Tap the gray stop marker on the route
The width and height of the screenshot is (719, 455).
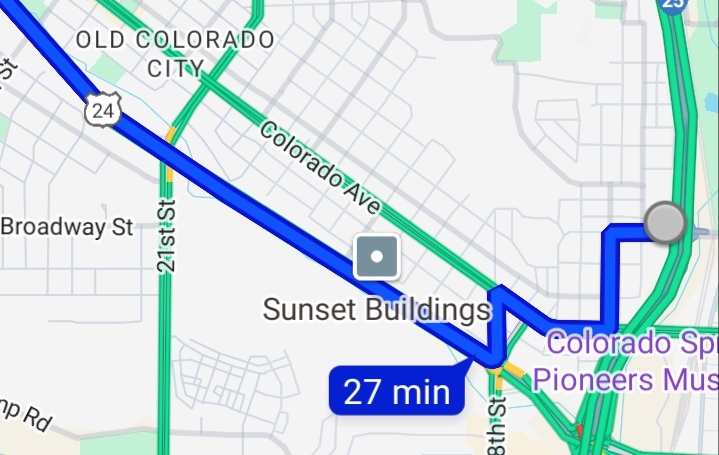click(x=665, y=222)
